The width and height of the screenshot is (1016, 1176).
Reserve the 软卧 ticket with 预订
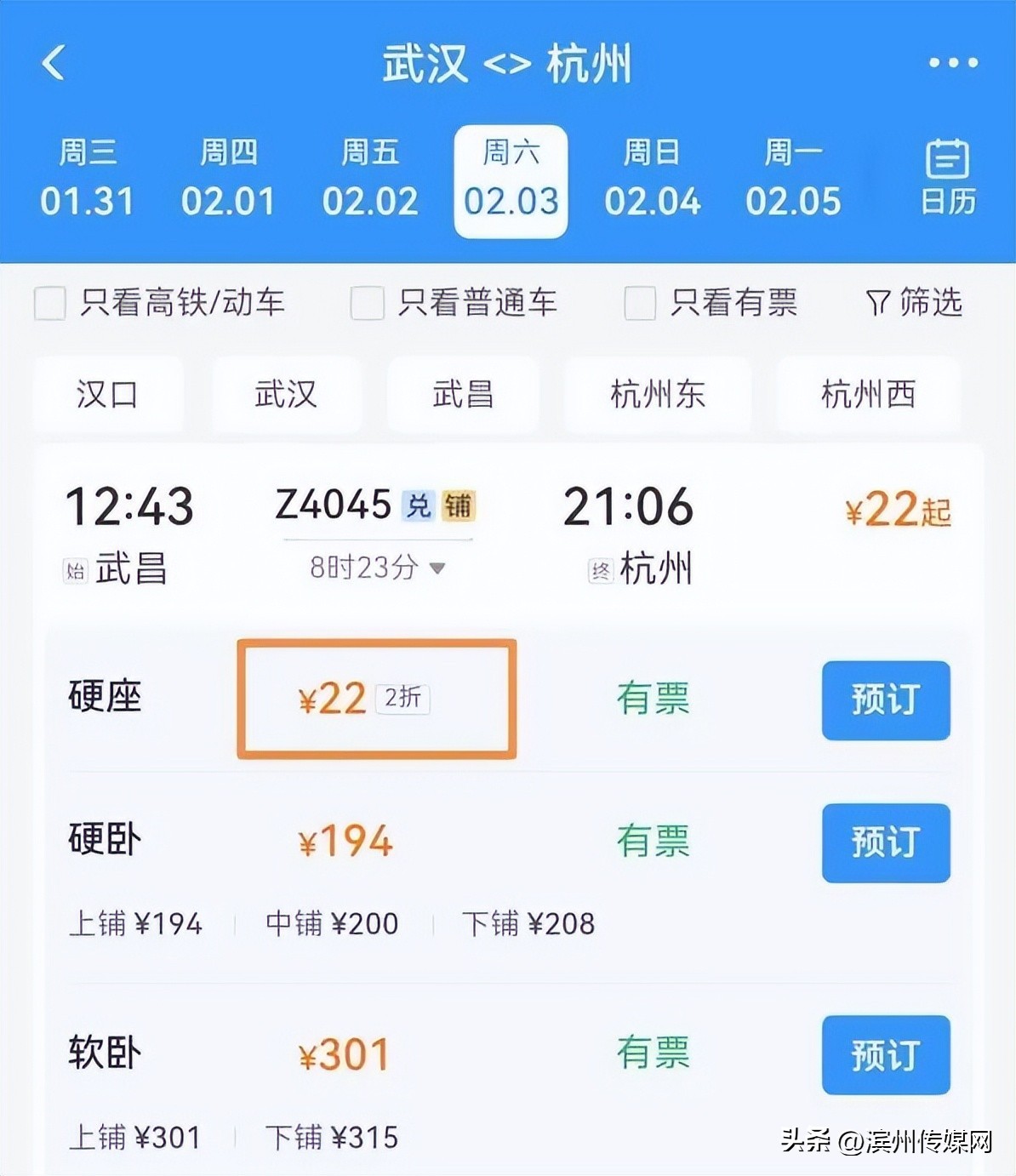pyautogui.click(x=885, y=1054)
